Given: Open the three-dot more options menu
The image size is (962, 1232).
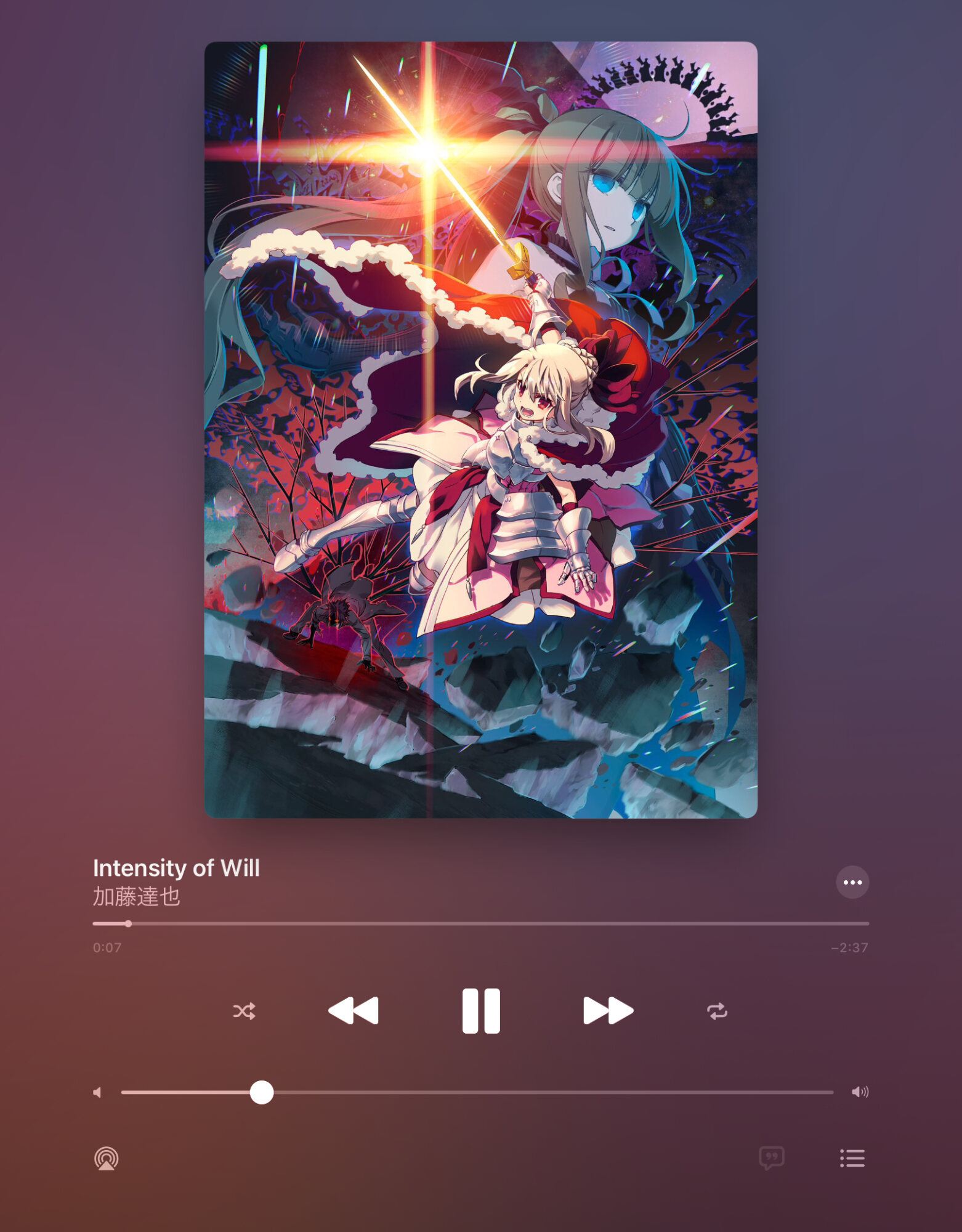Looking at the screenshot, I should tap(852, 882).
